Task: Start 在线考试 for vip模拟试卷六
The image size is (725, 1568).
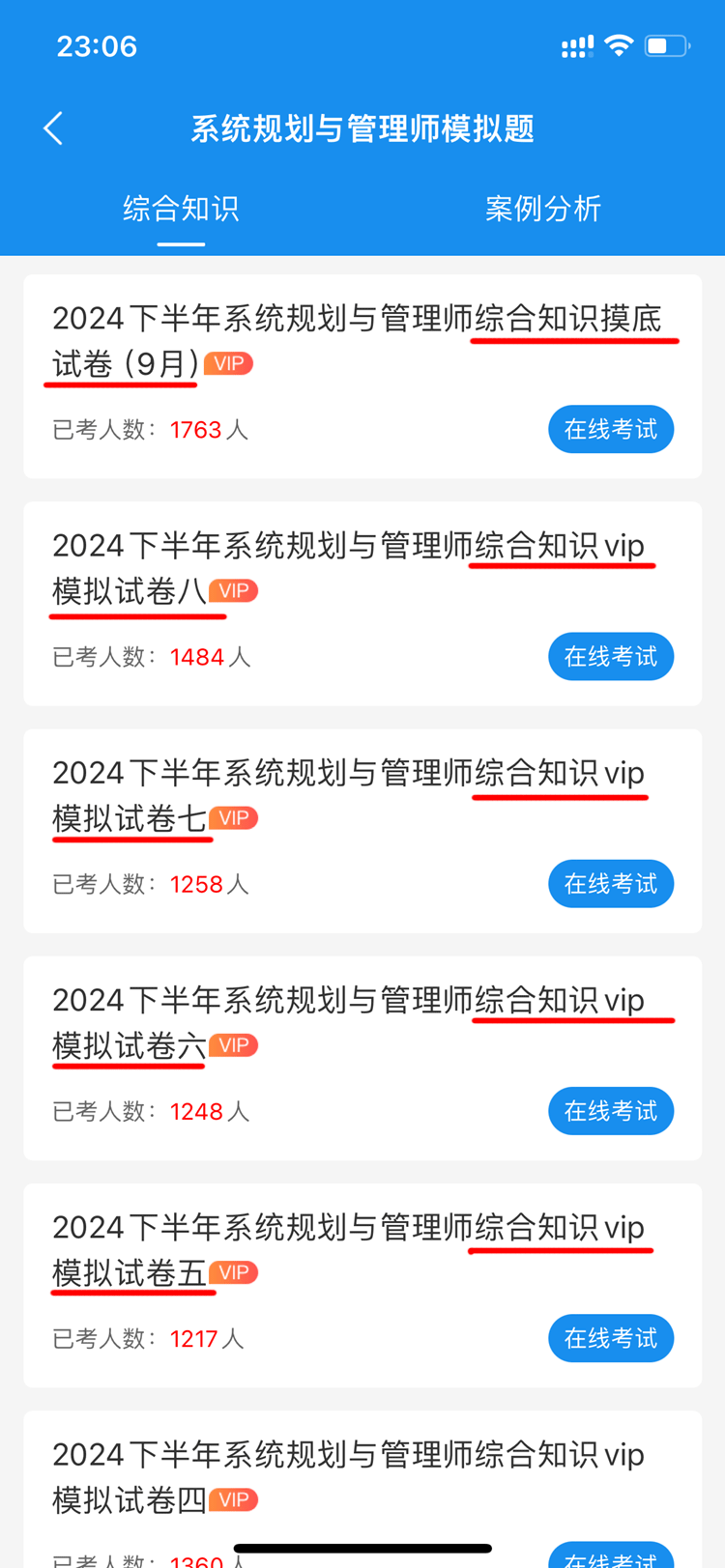Action: 610,1111
